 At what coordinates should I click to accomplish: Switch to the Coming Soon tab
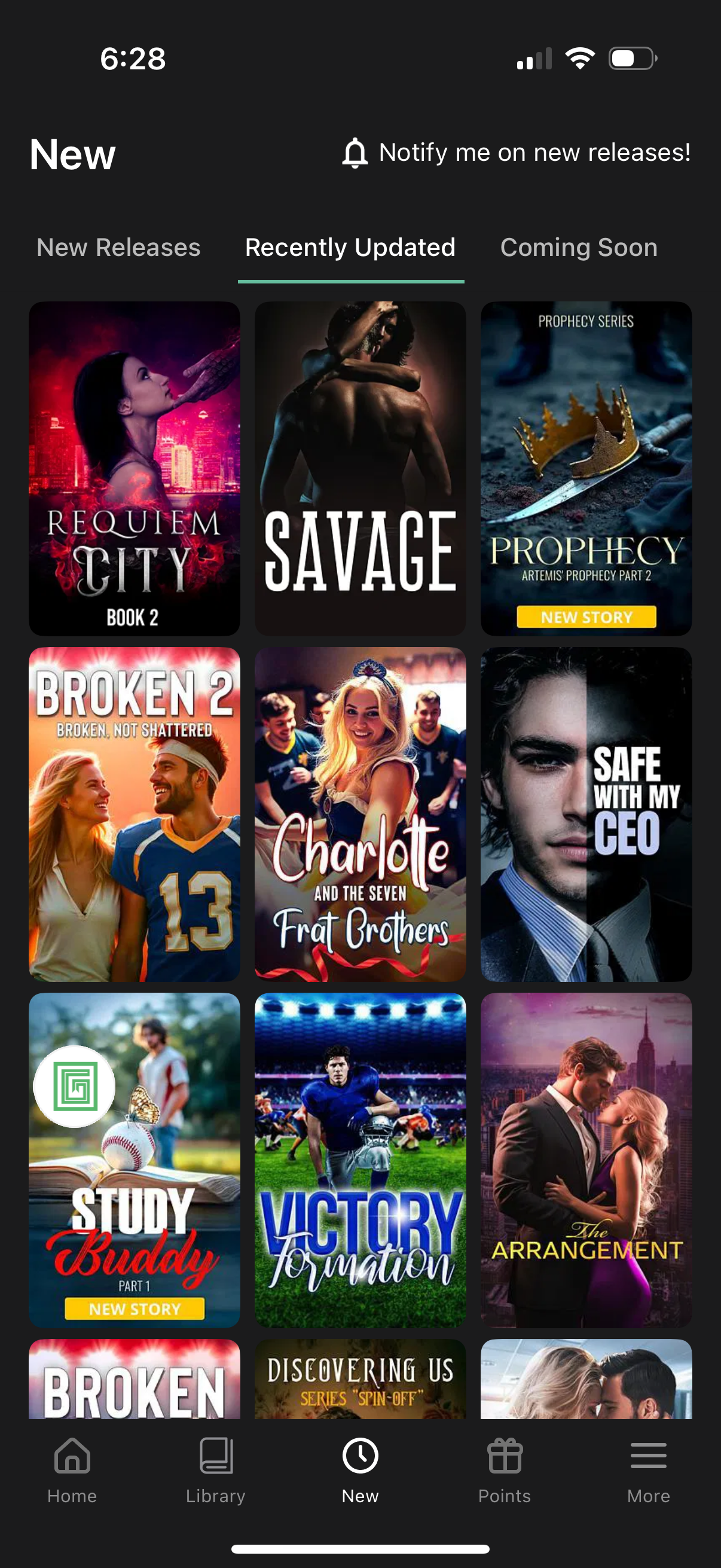(579, 248)
